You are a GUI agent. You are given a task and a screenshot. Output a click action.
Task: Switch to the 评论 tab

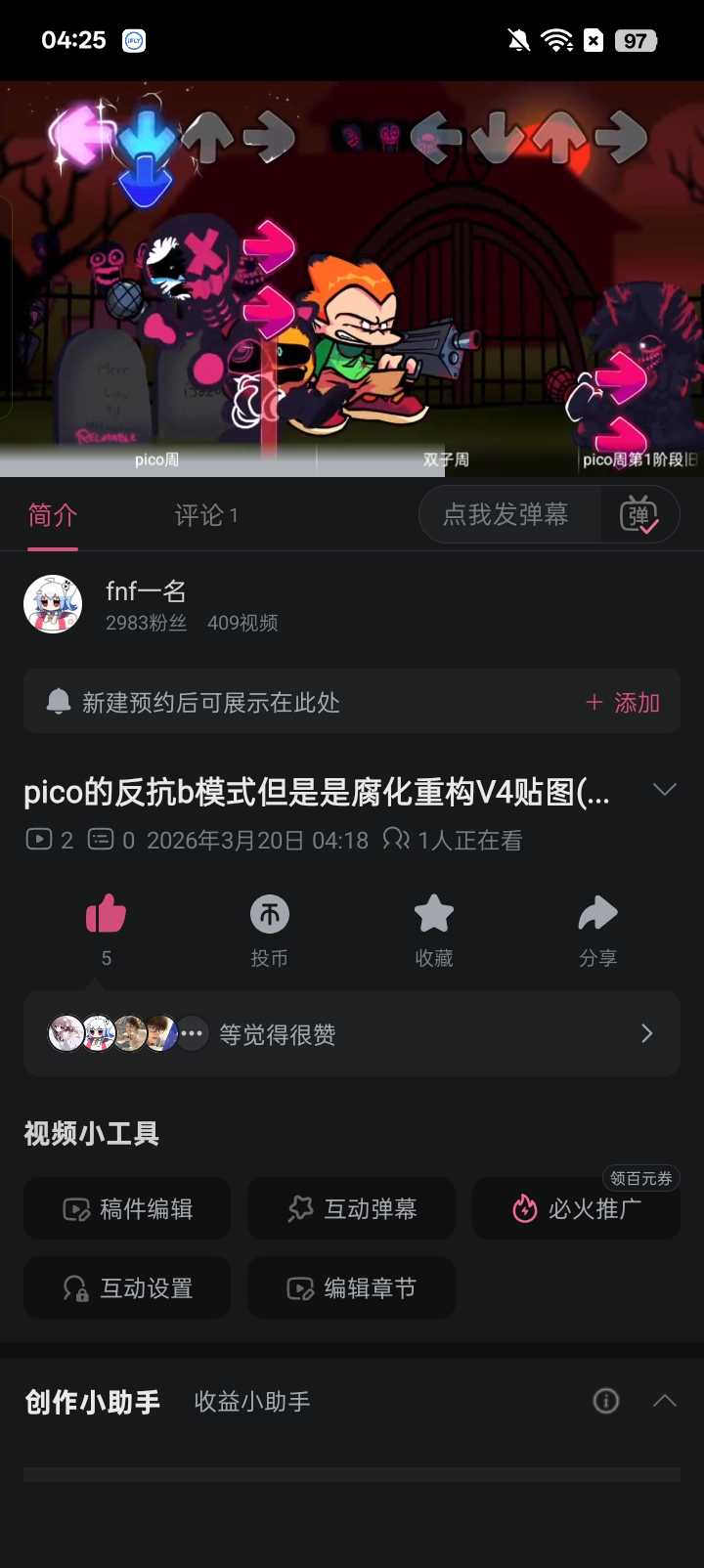click(x=205, y=515)
